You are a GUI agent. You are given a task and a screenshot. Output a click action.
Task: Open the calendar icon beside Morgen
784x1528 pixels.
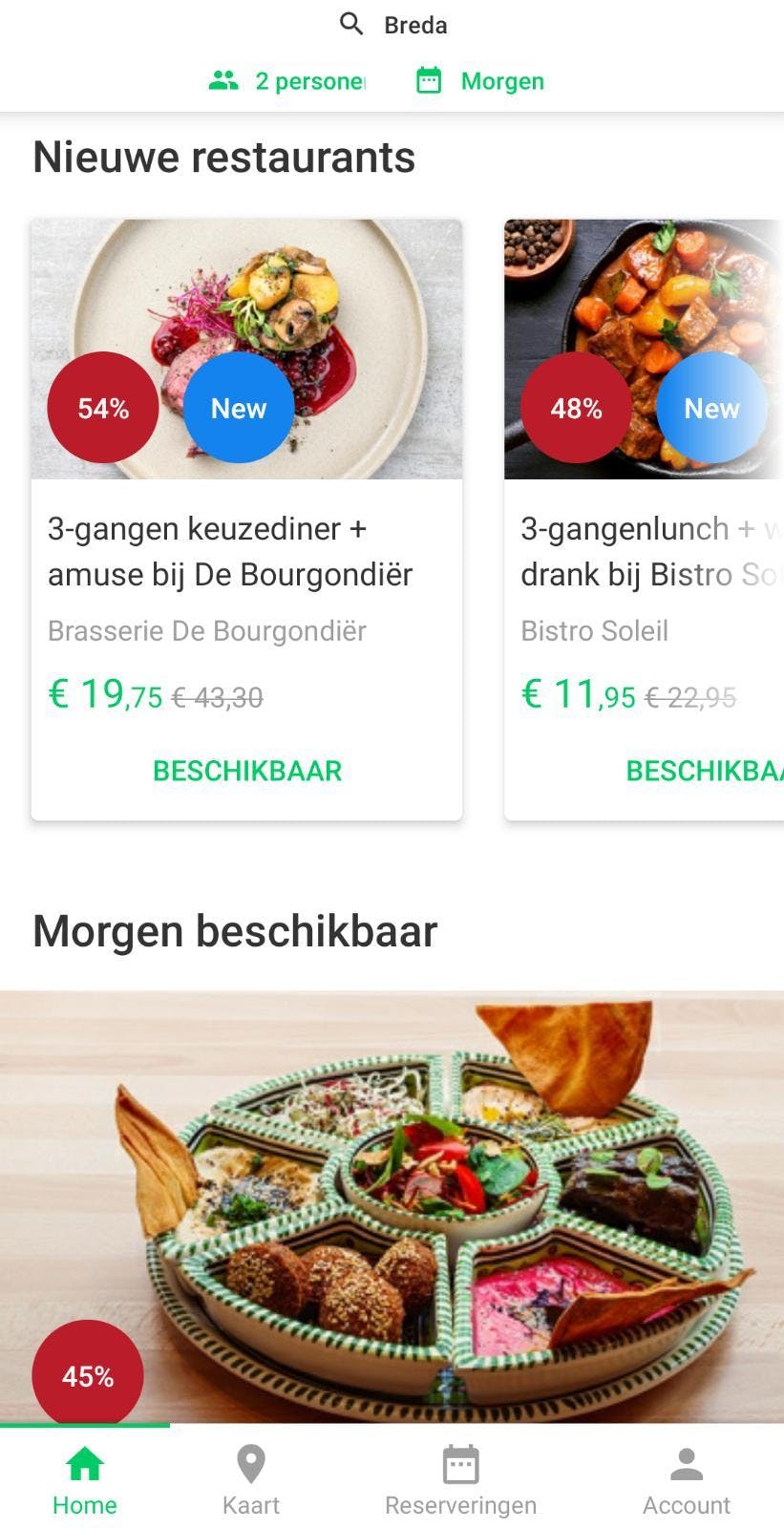point(429,80)
